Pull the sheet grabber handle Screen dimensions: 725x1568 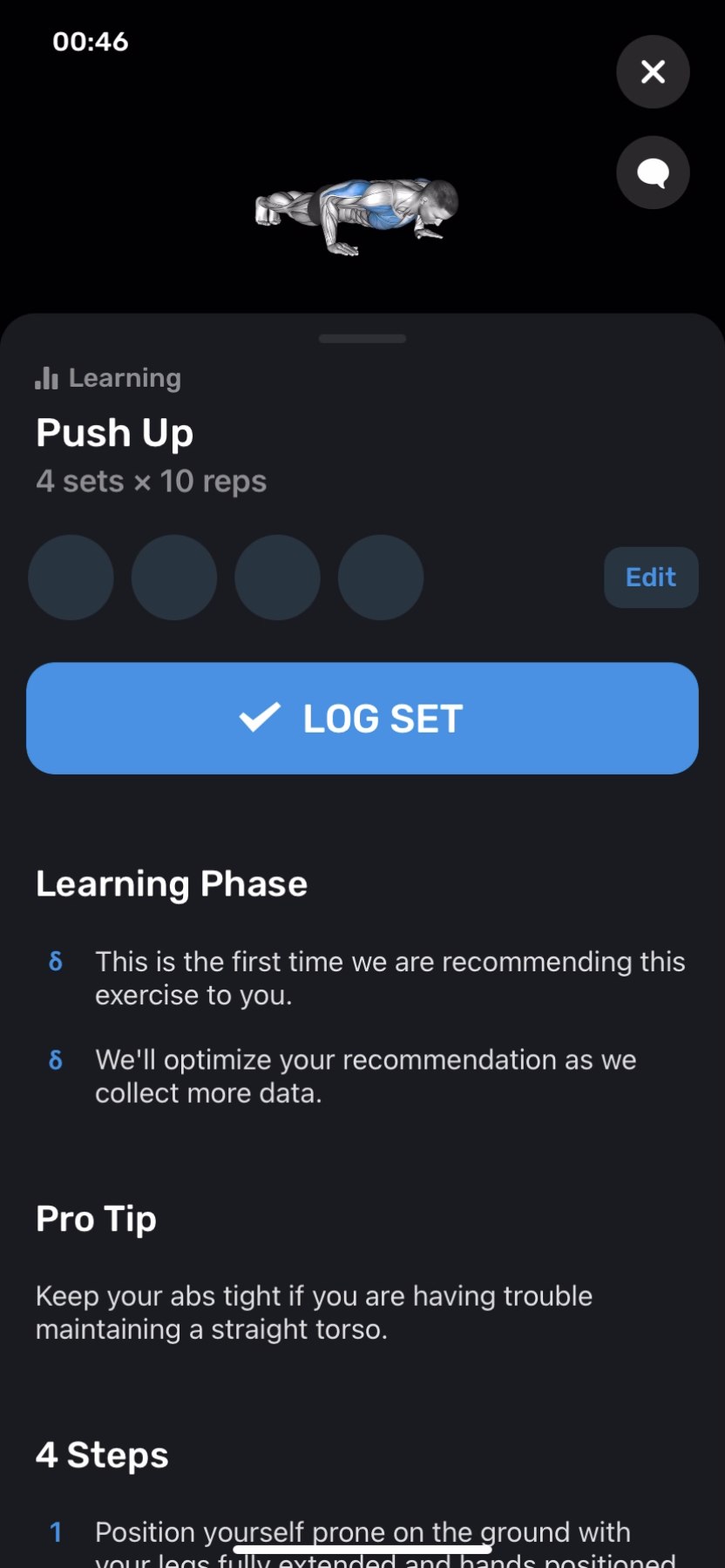362,338
